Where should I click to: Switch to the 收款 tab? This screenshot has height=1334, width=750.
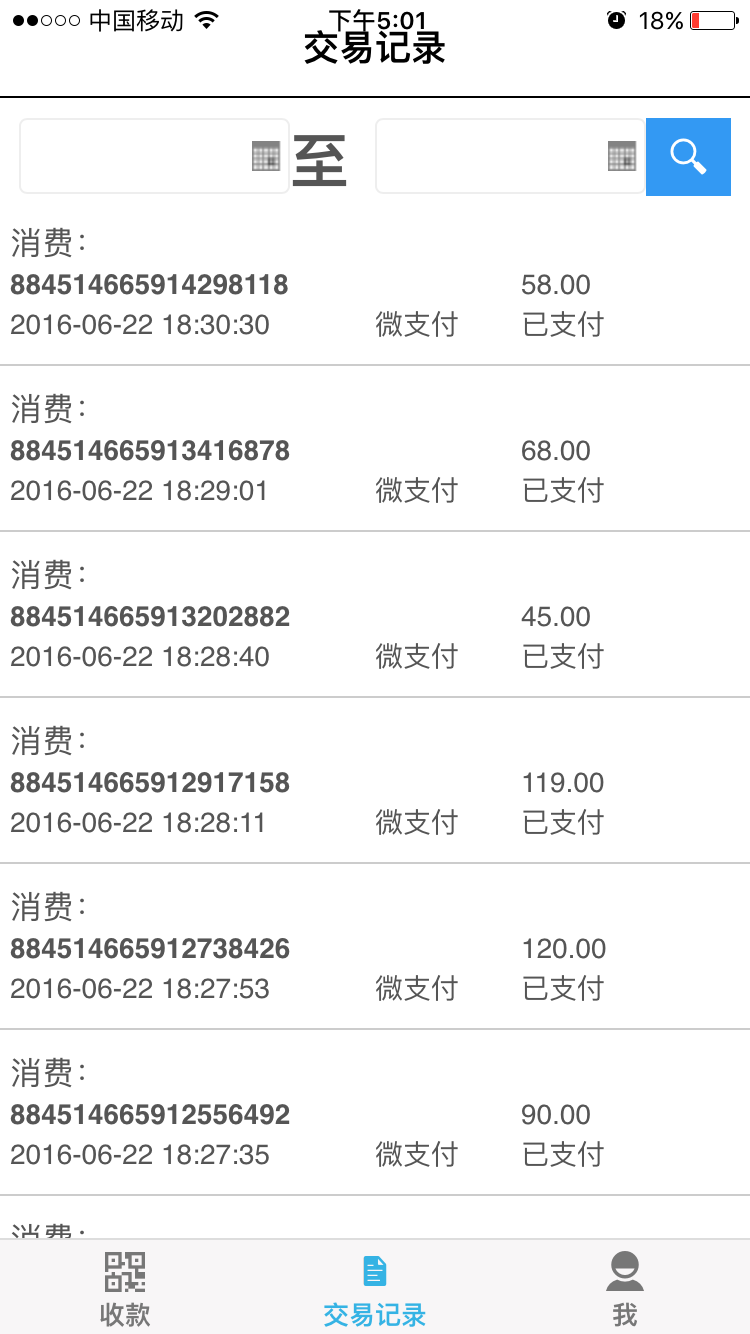click(x=125, y=1289)
